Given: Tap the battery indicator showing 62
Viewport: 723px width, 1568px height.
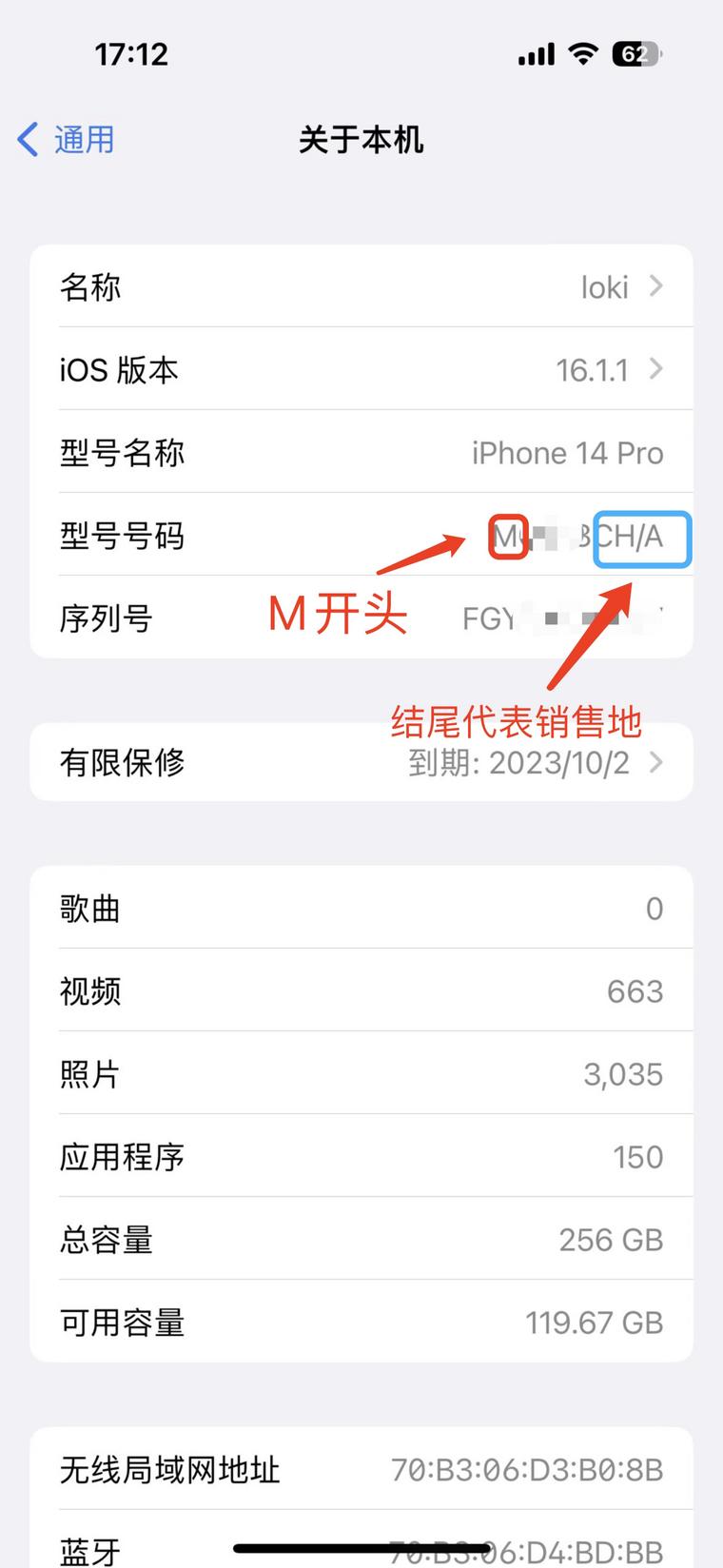Looking at the screenshot, I should (634, 54).
